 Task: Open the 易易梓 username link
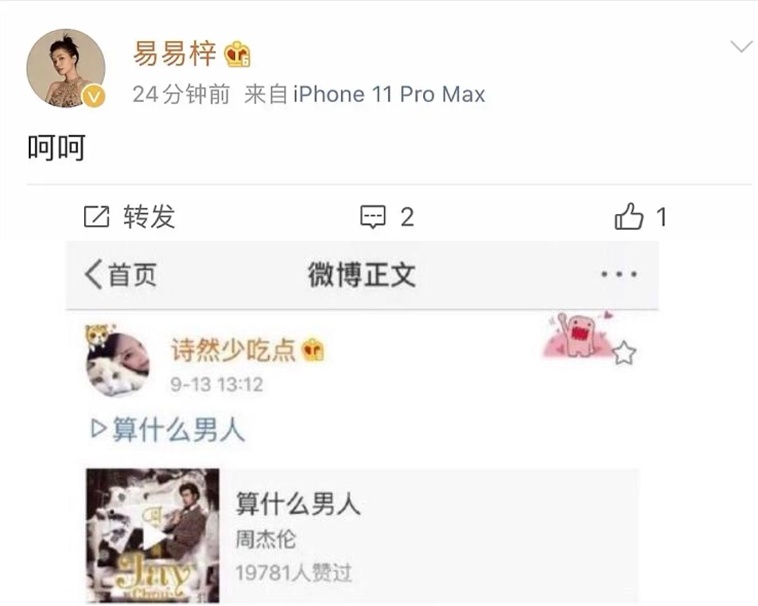tap(174, 53)
